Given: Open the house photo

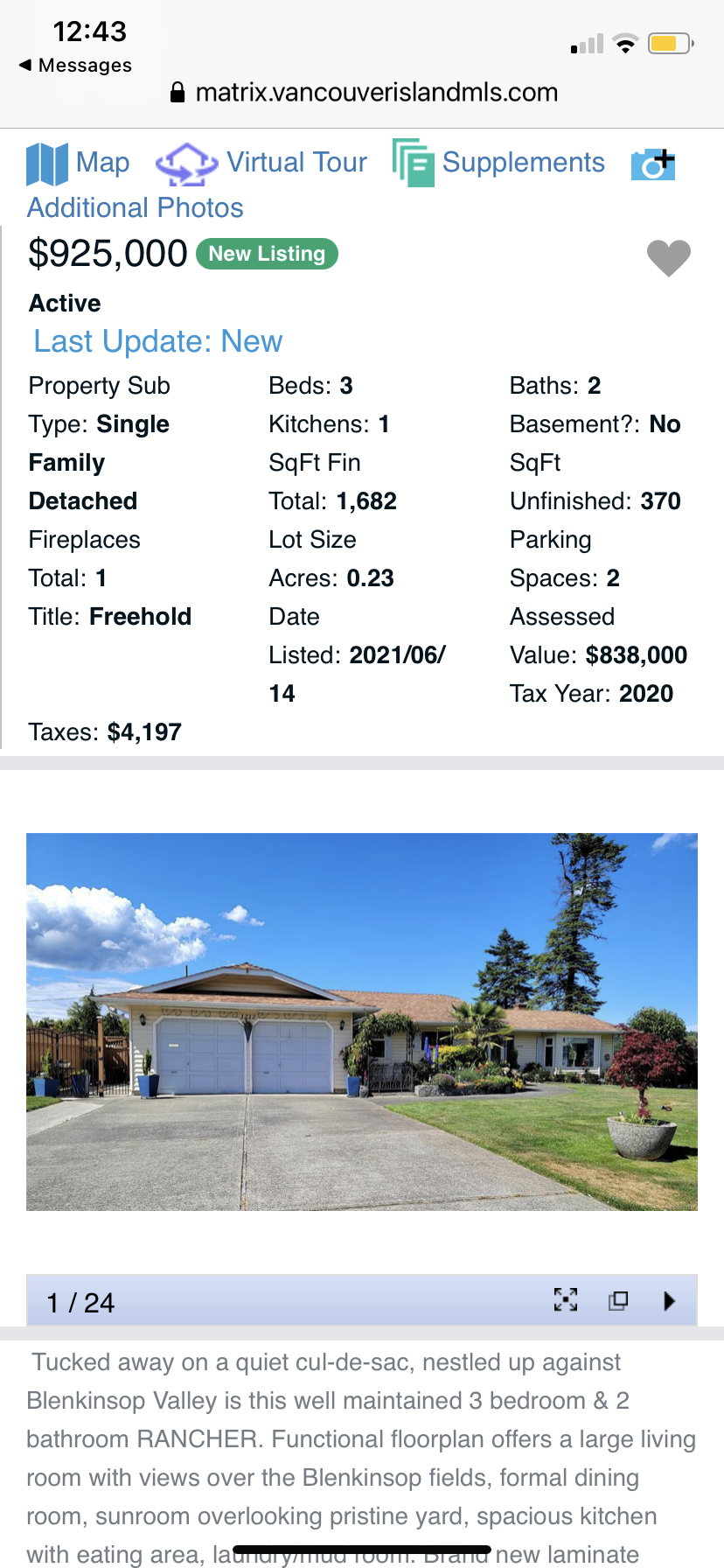Looking at the screenshot, I should pyautogui.click(x=362, y=1021).
